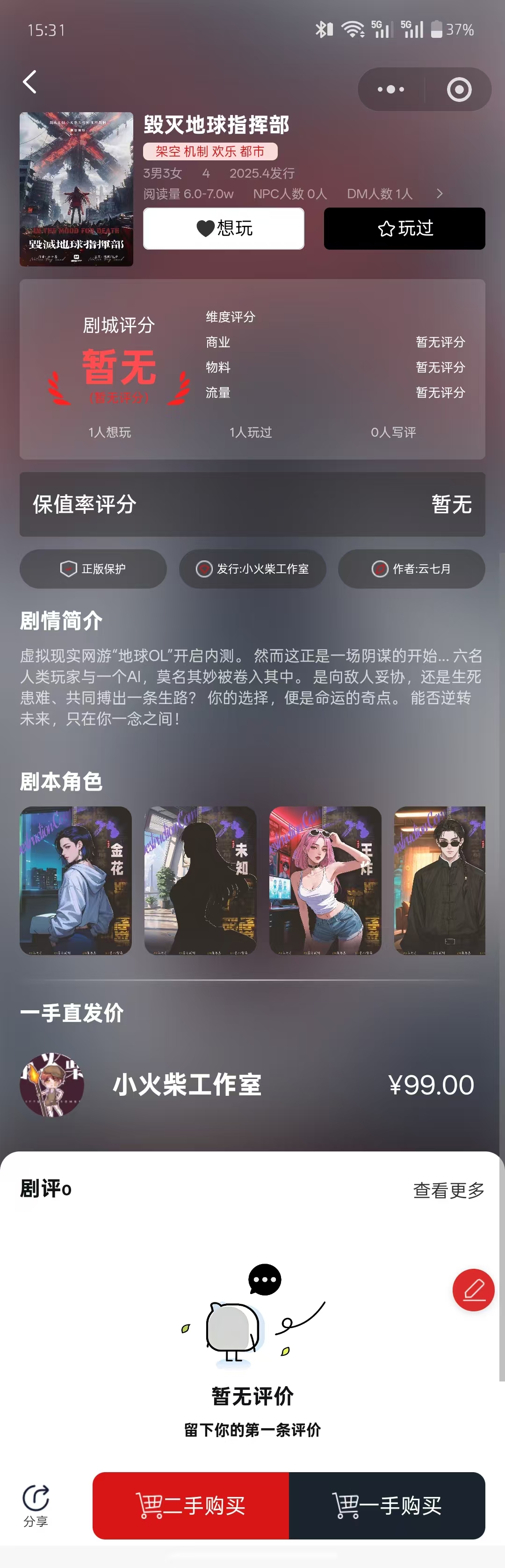The image size is (505, 1568).
Task: Open publisher 发行:小火柴工作室 chip
Action: point(252,568)
